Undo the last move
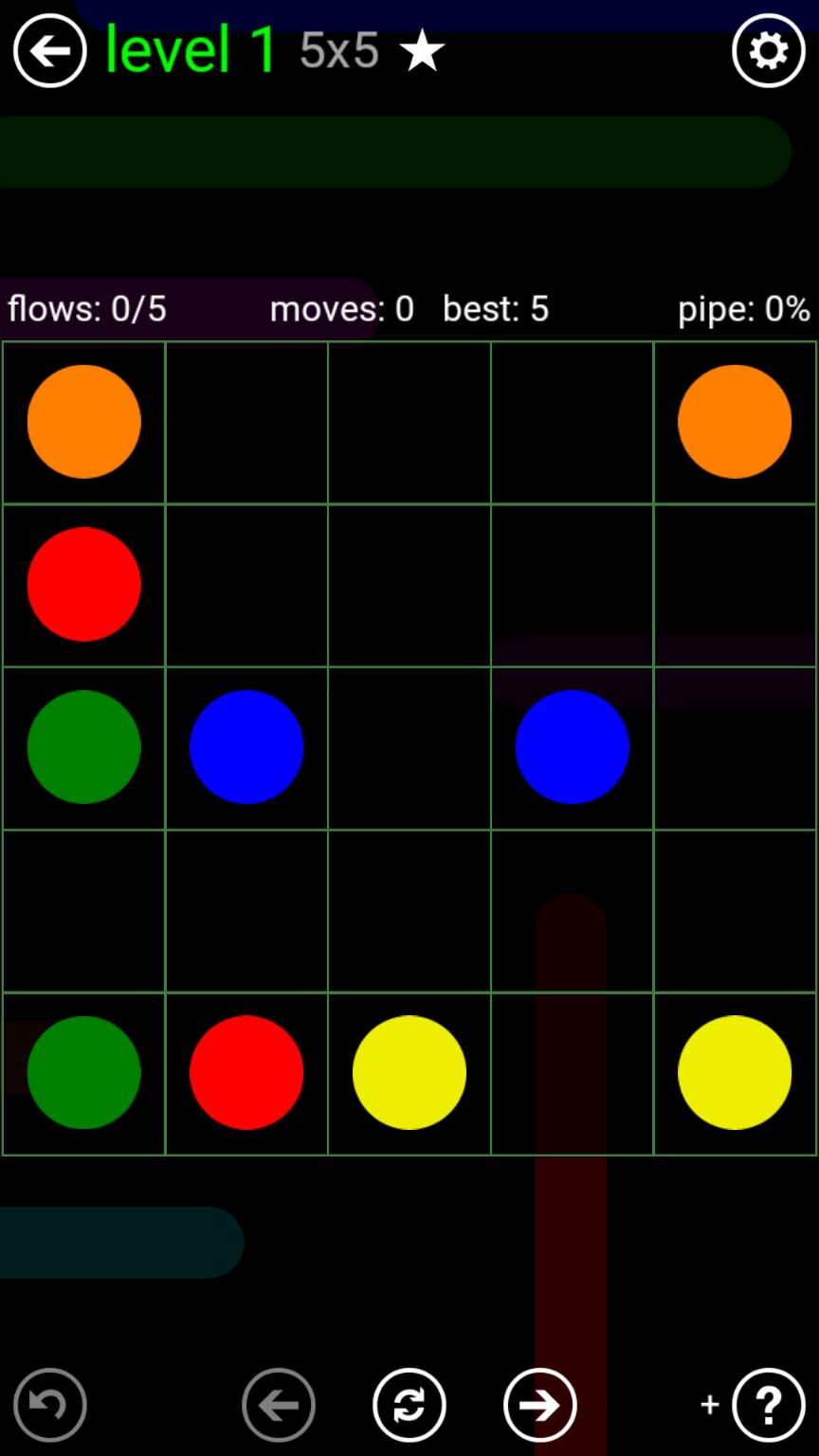Viewport: 819px width, 1456px height. click(49, 1404)
